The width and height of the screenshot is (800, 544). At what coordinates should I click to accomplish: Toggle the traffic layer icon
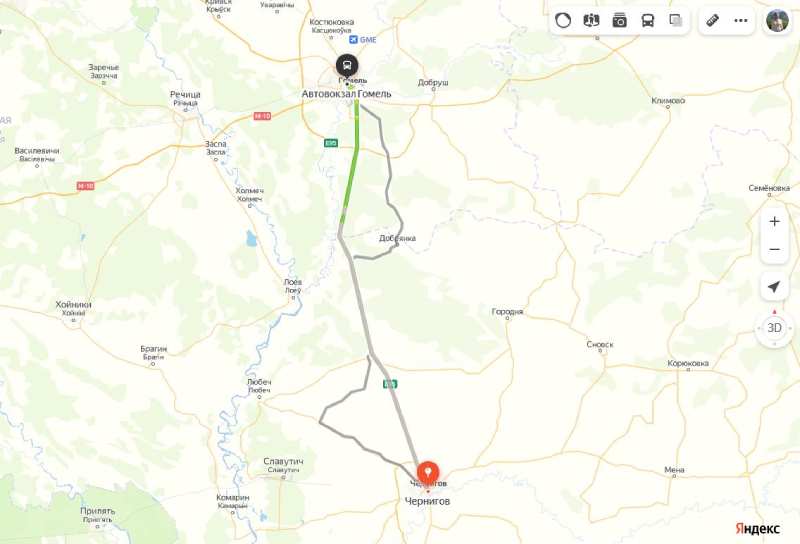563,20
